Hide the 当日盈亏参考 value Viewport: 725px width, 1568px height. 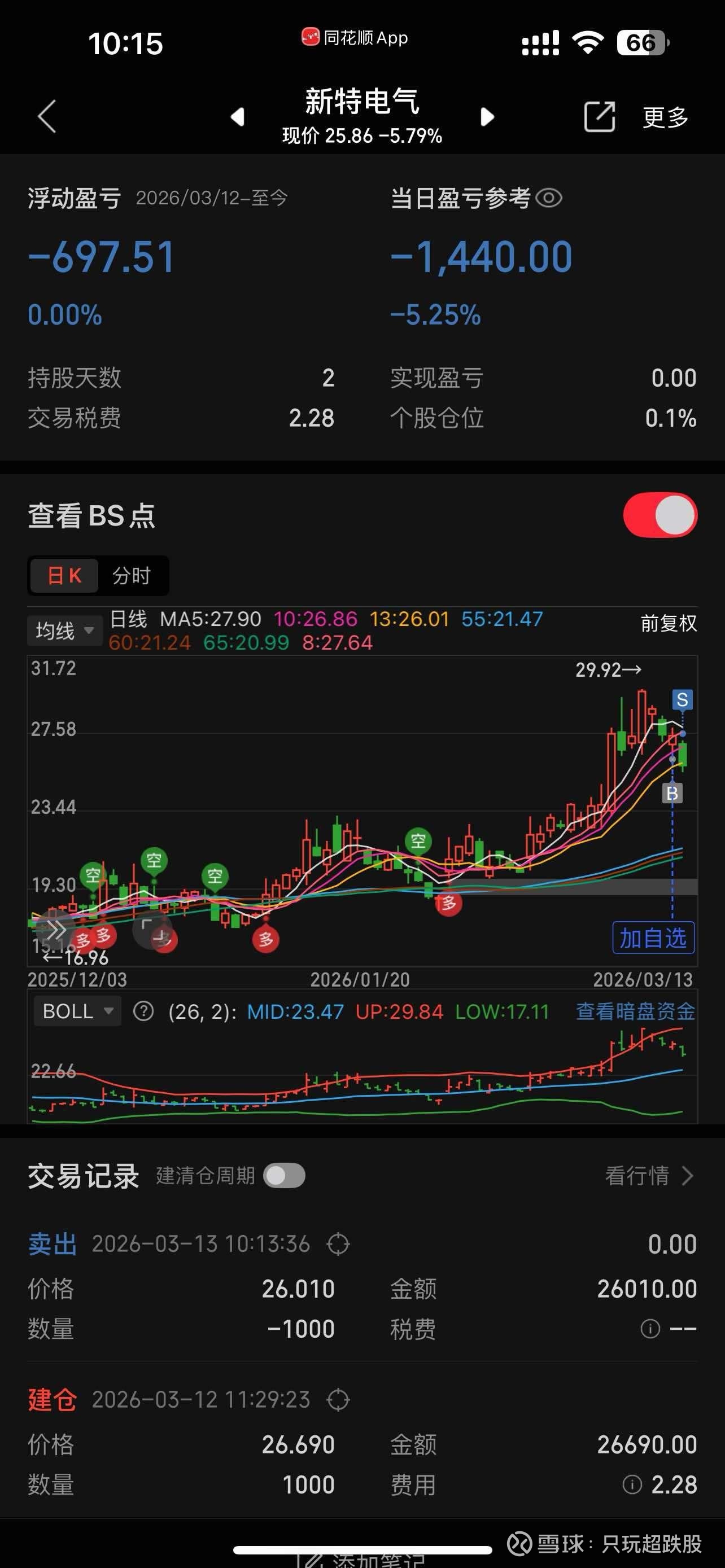point(550,198)
